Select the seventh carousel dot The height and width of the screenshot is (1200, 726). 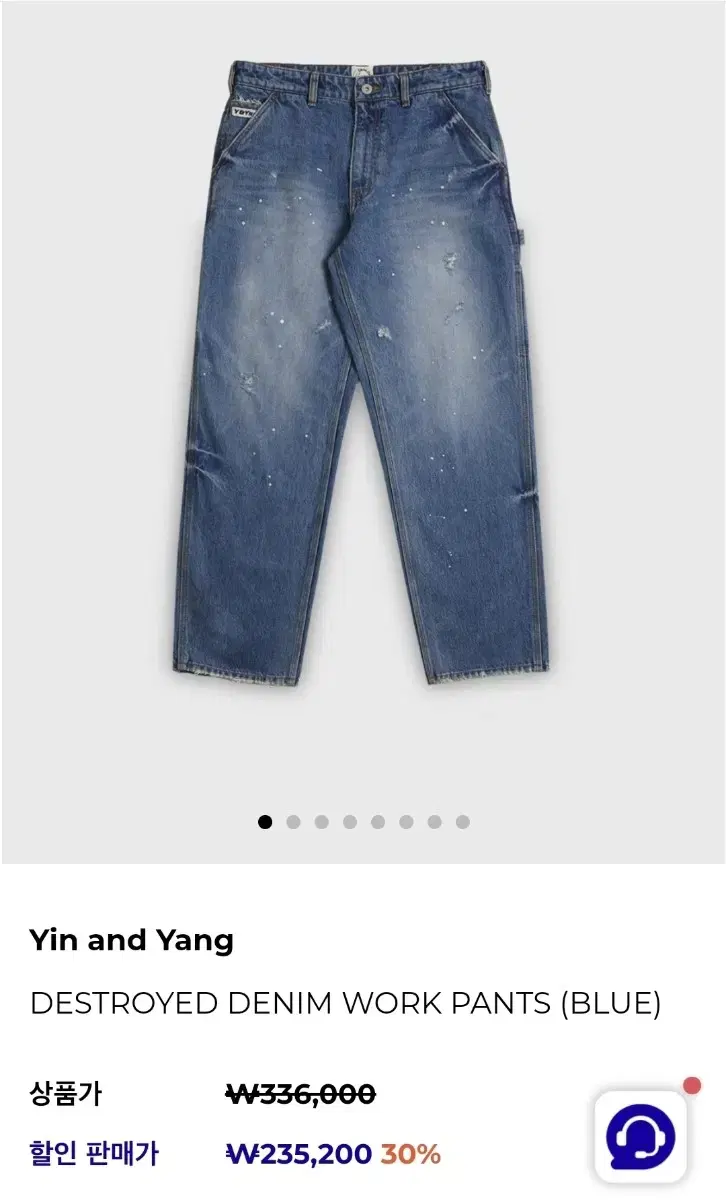coord(433,822)
